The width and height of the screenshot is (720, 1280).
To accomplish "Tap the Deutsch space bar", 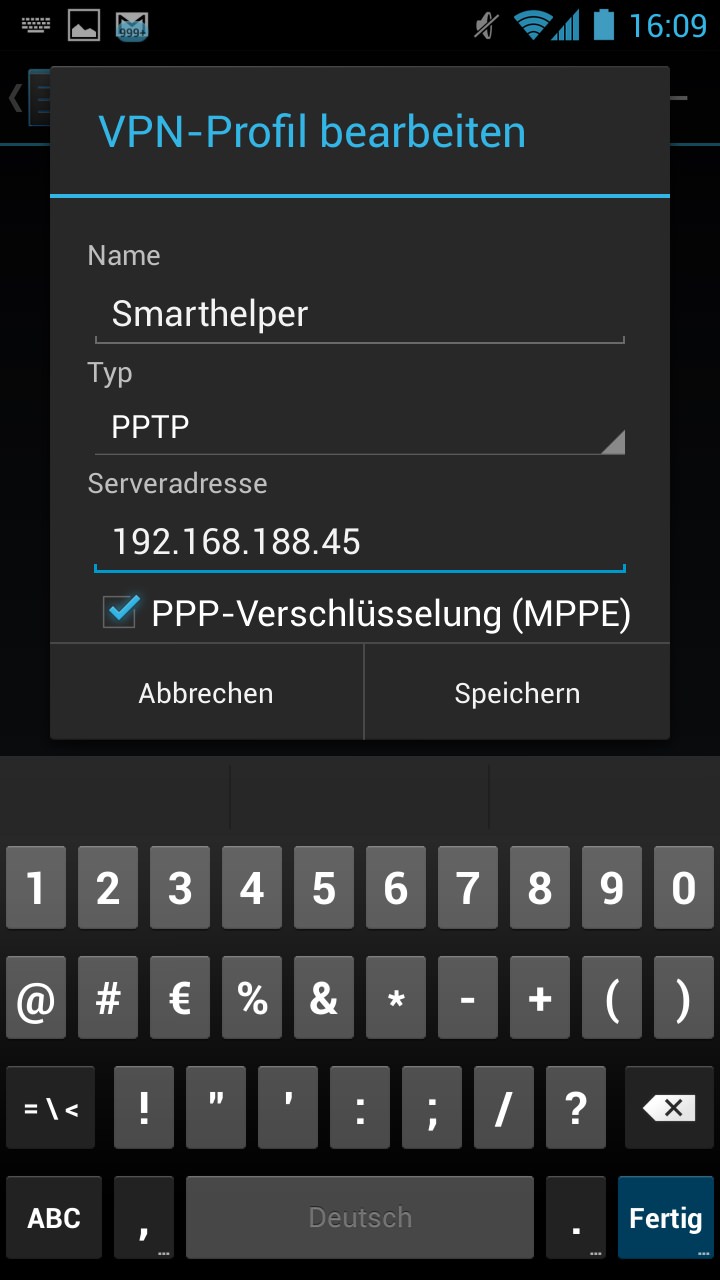I will coord(360,1217).
